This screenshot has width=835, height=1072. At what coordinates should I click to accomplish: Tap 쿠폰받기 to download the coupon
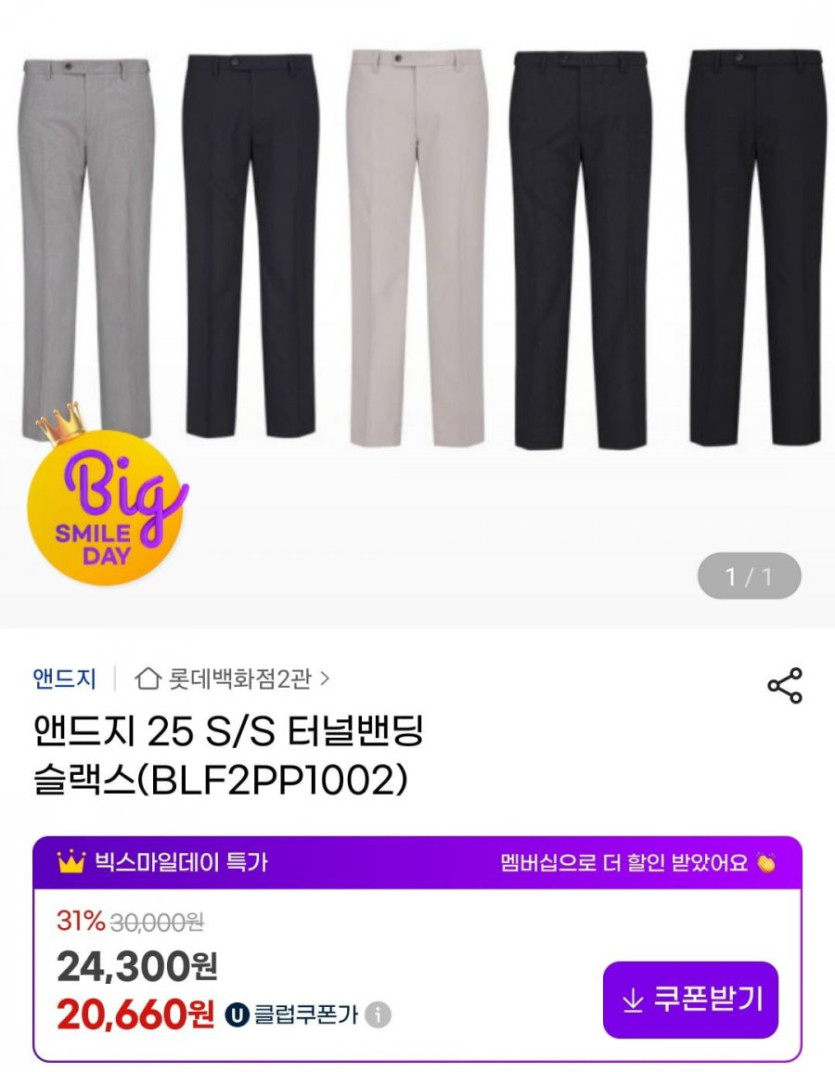(x=690, y=999)
